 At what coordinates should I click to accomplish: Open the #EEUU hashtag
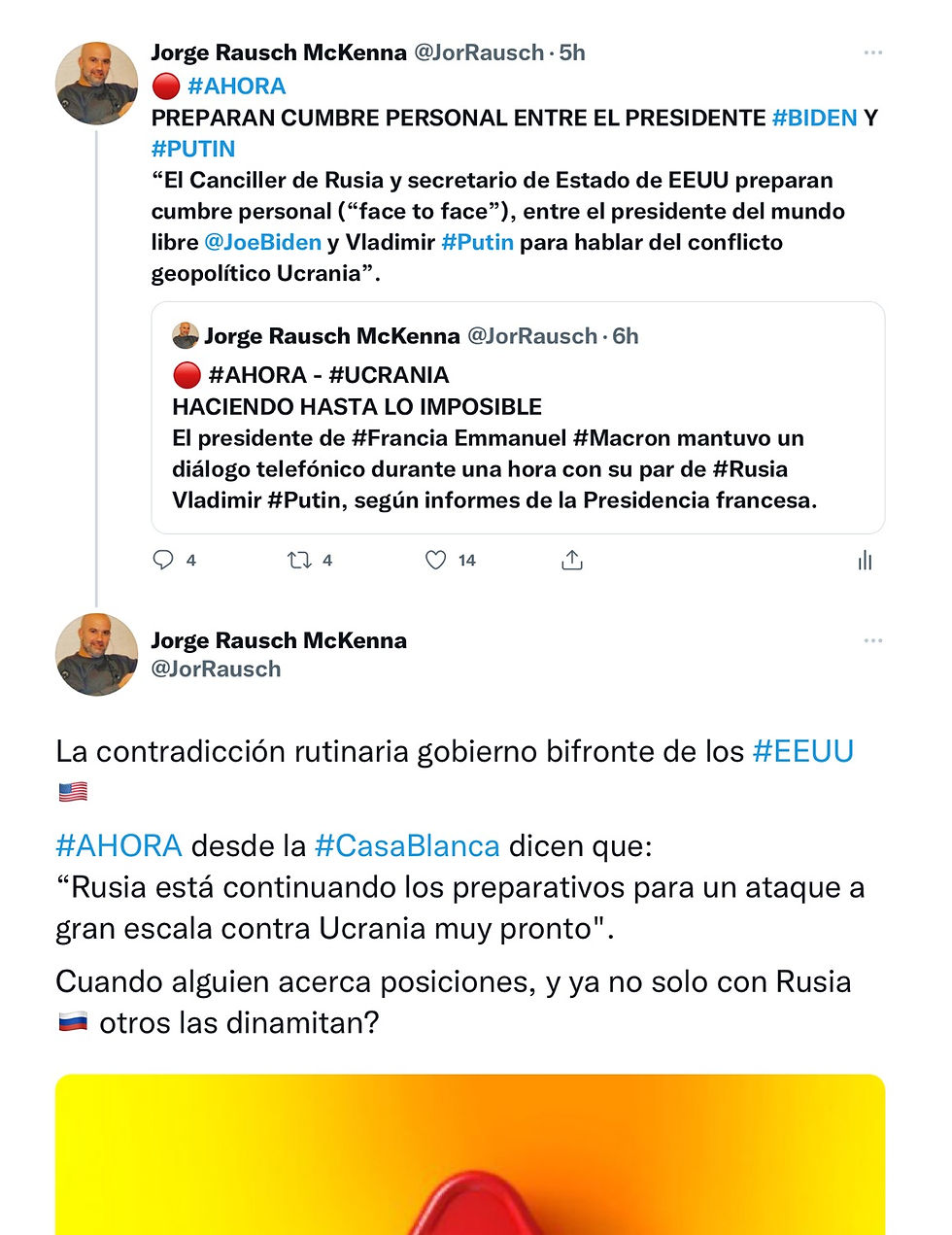802,751
